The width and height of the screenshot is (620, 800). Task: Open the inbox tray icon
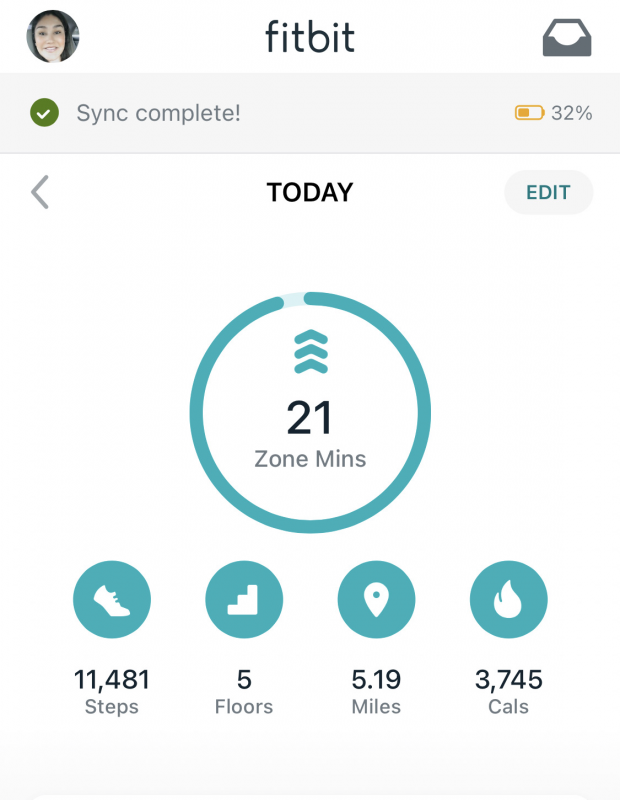[567, 38]
